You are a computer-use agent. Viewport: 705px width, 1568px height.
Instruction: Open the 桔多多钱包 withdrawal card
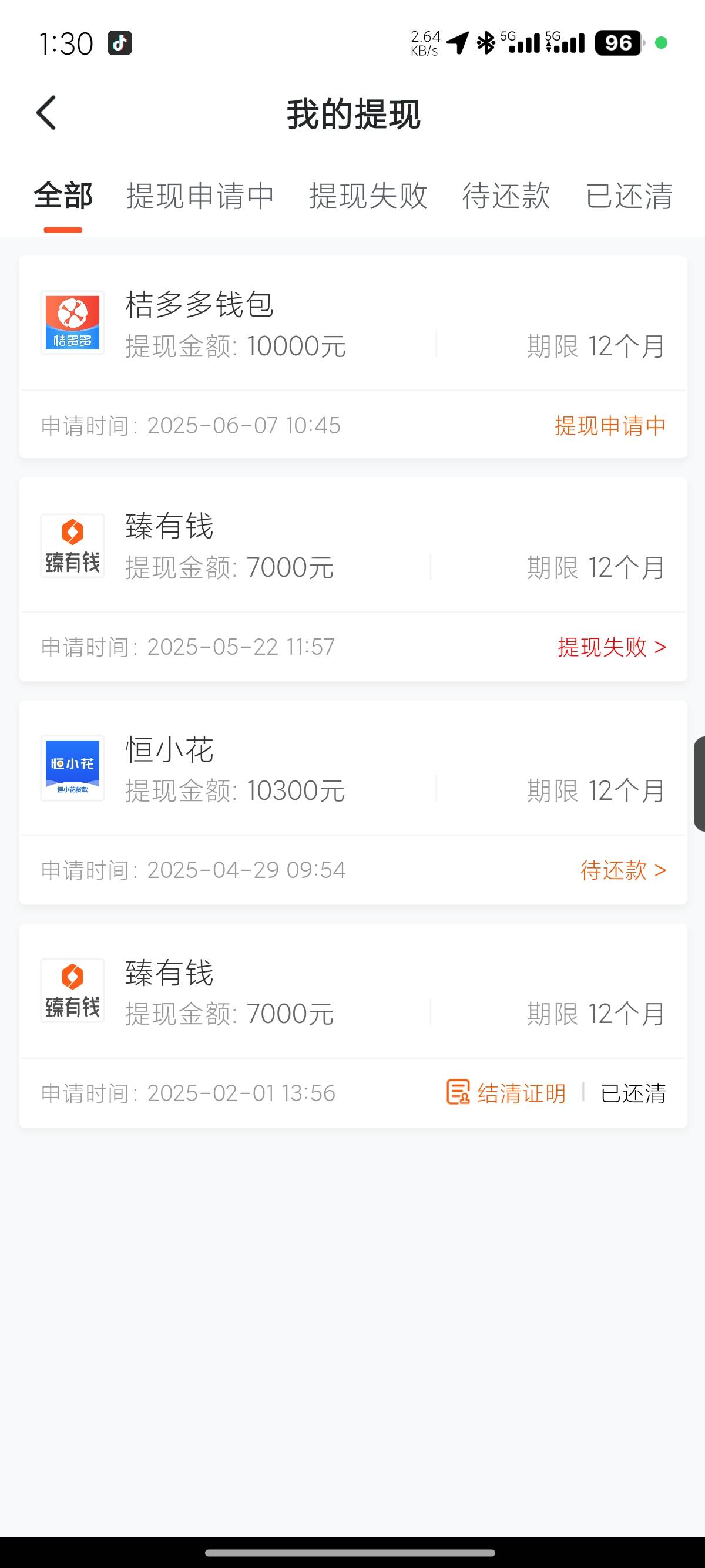[353, 356]
